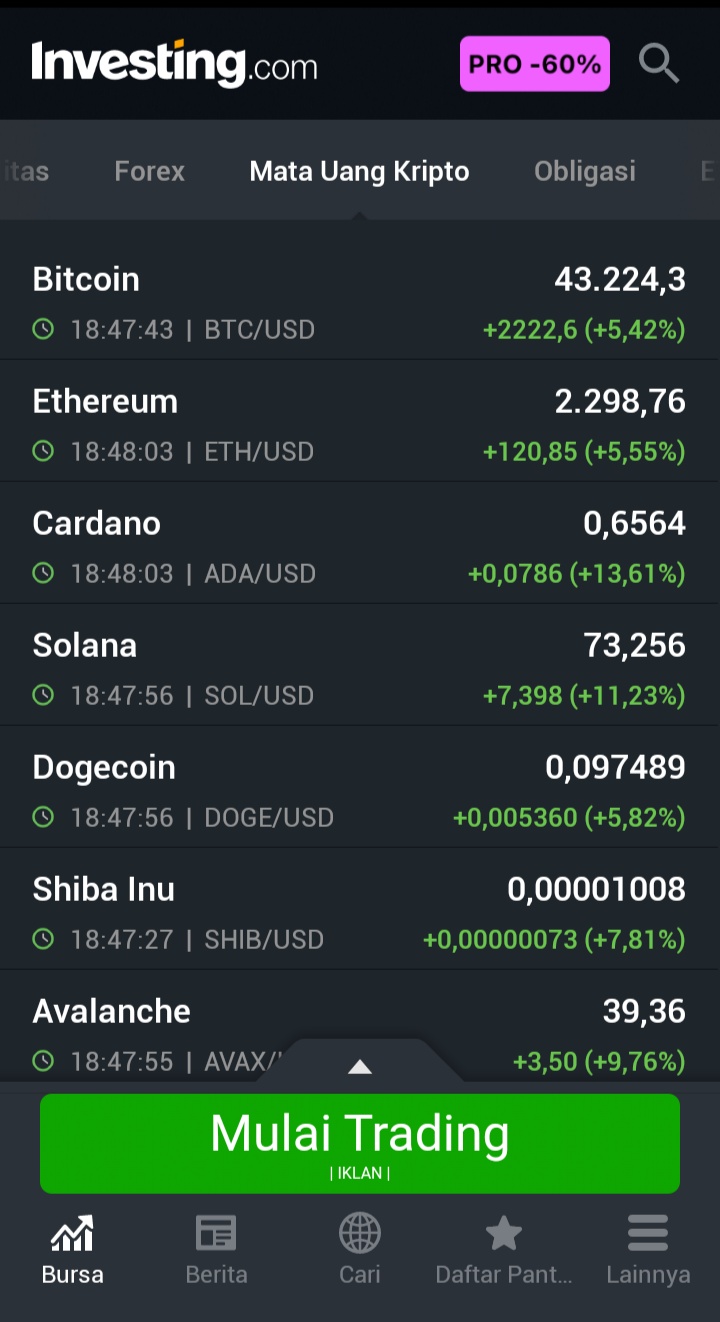The width and height of the screenshot is (720, 1322).
Task: Tap the PRO -60% offer button
Action: point(534,64)
